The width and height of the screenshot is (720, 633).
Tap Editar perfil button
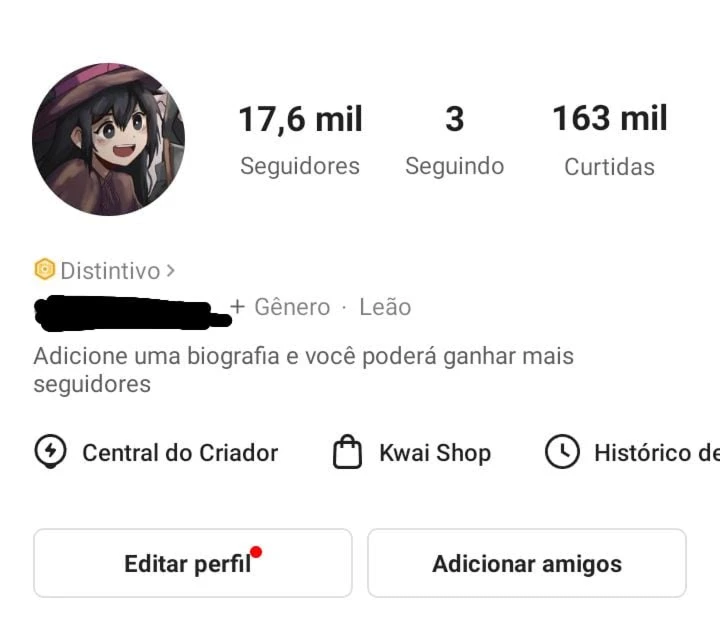tap(193, 563)
